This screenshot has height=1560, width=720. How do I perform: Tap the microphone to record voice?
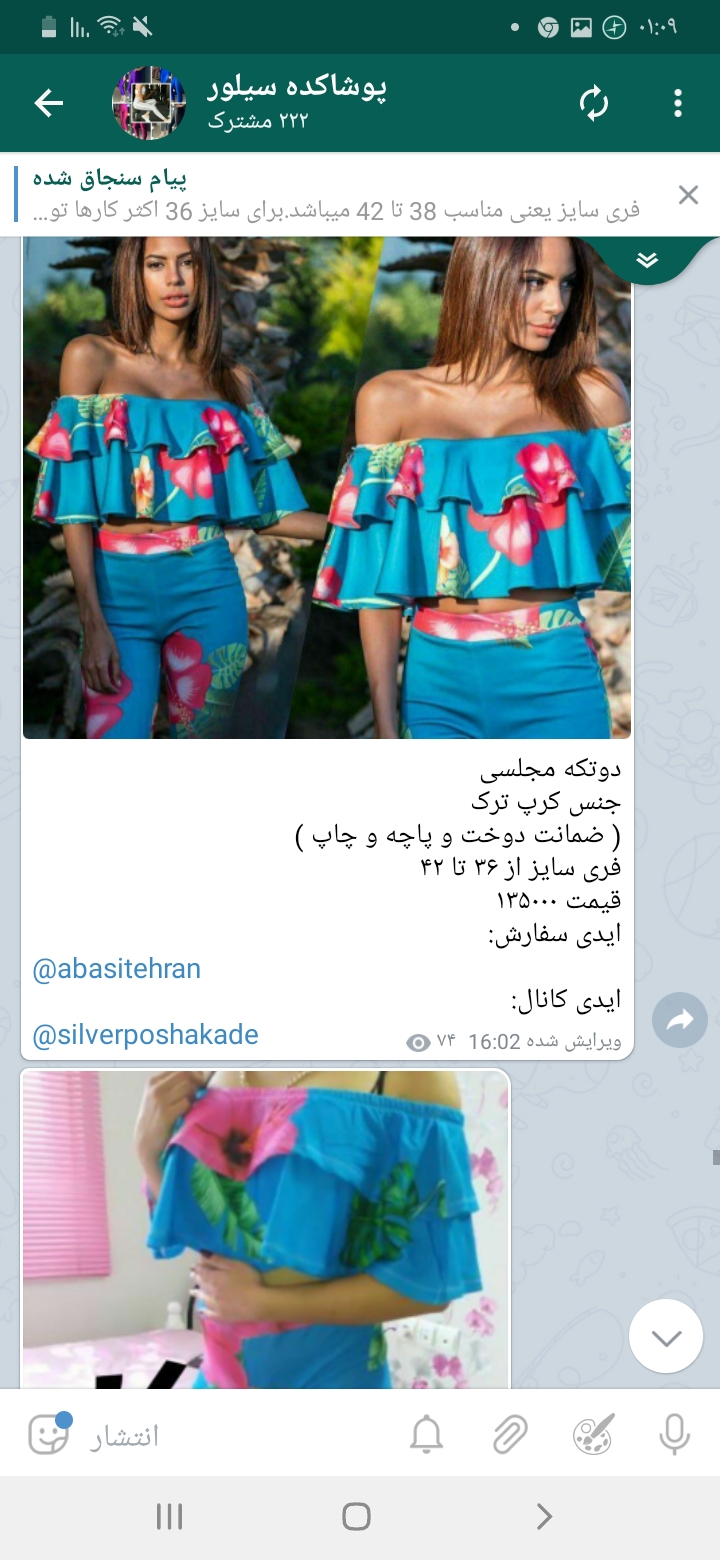[x=675, y=1436]
